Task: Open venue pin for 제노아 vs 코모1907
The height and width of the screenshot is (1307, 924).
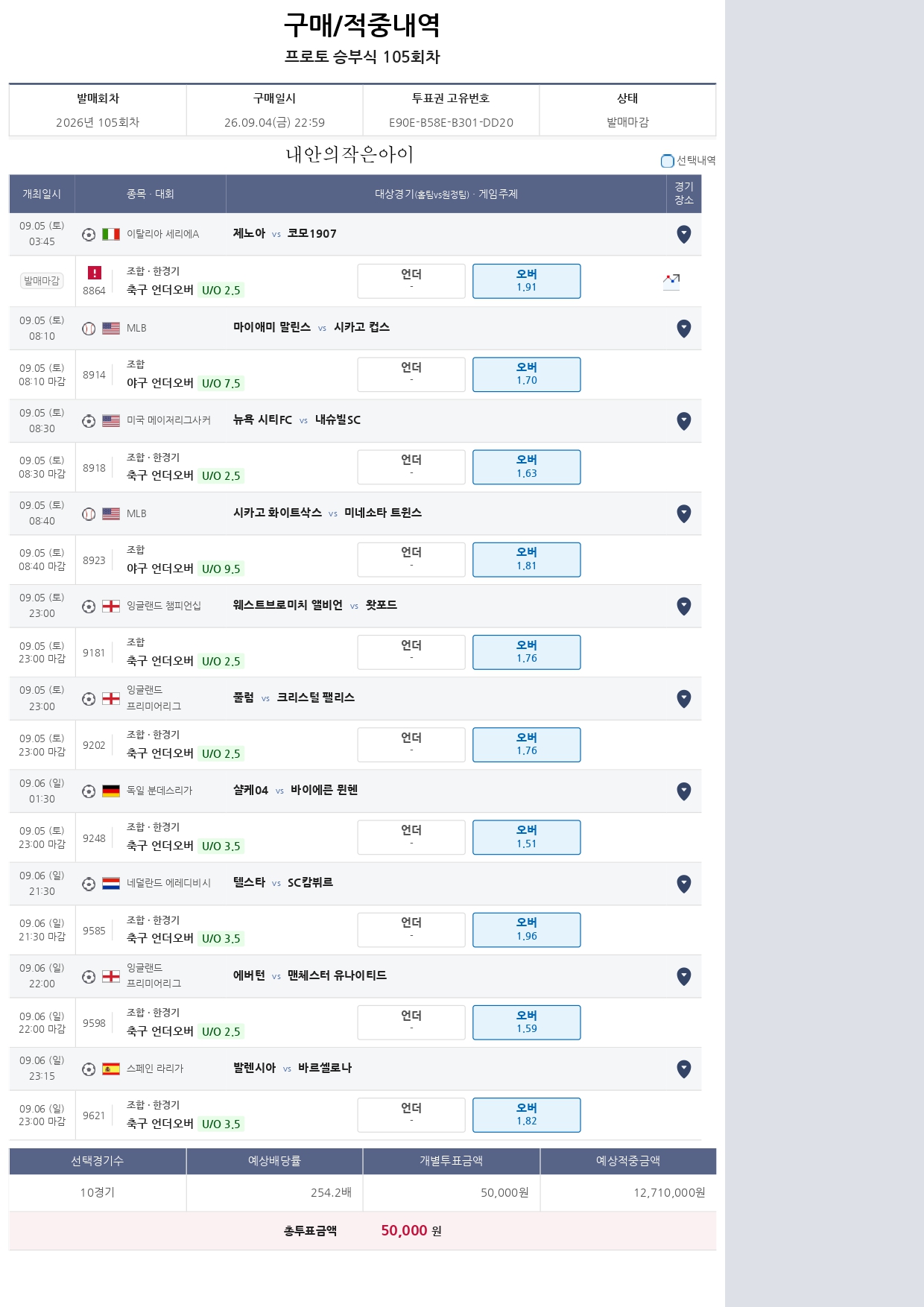Action: pos(683,235)
